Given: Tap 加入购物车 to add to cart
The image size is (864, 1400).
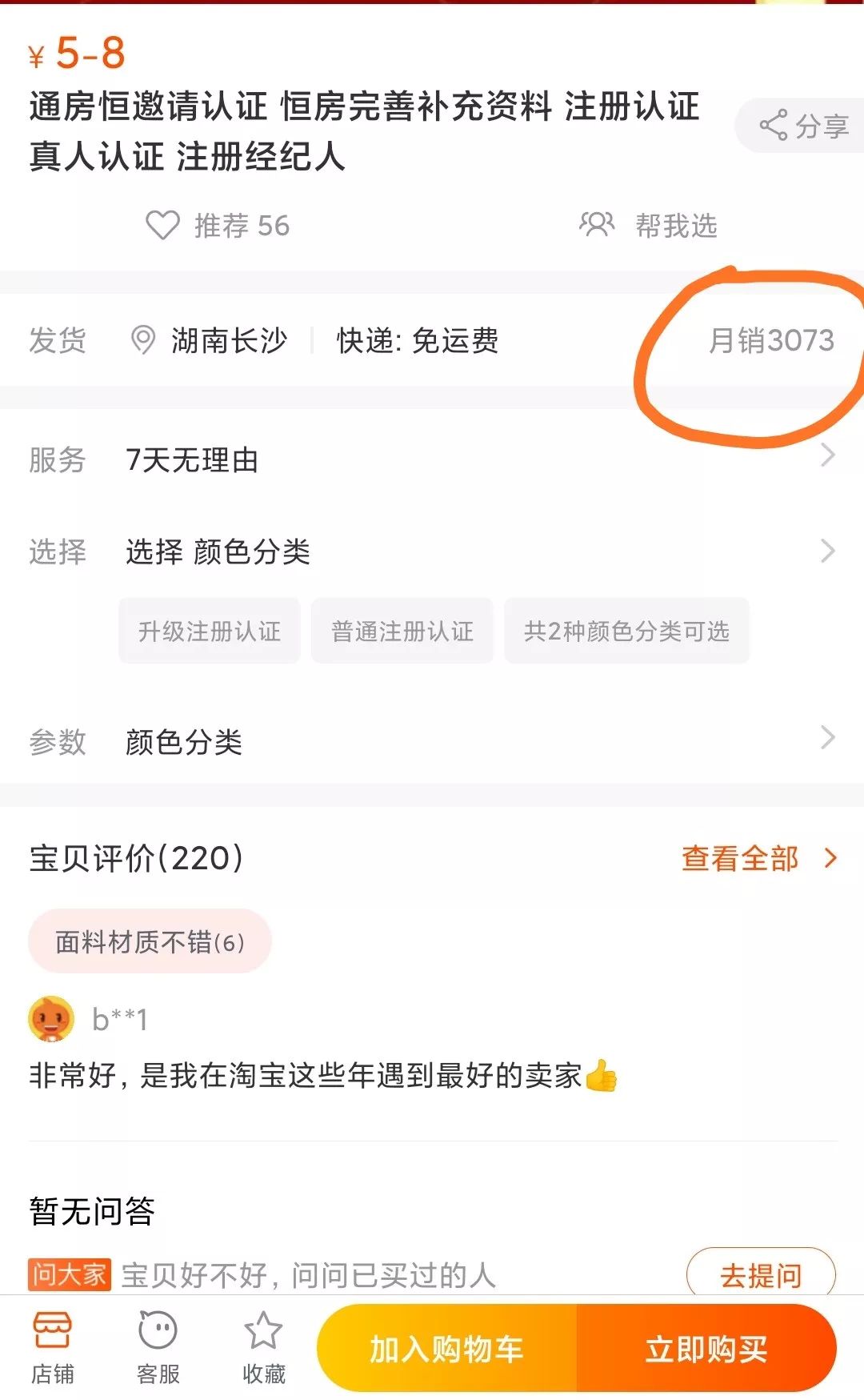Looking at the screenshot, I should [446, 1349].
